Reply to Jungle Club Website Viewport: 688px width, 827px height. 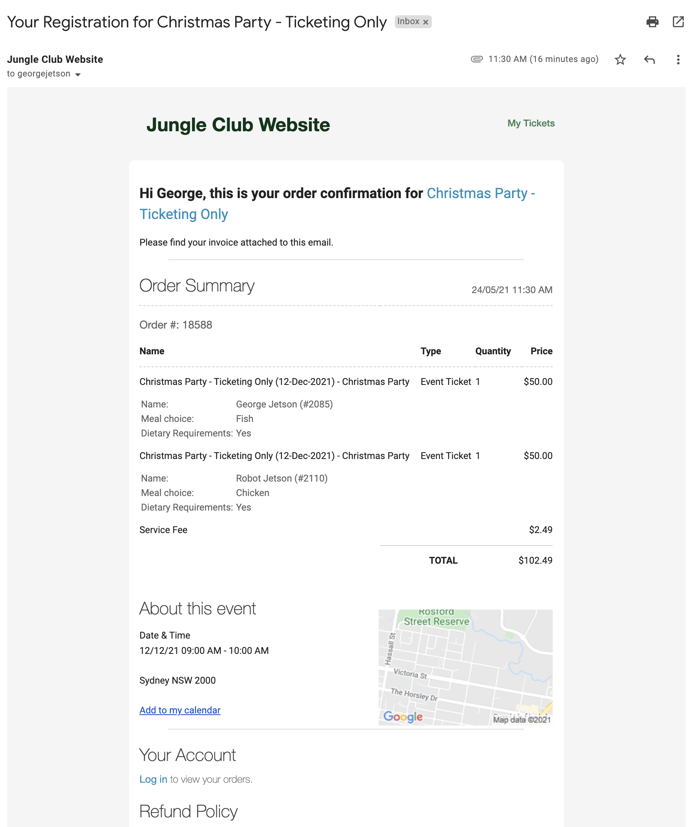[x=649, y=60]
